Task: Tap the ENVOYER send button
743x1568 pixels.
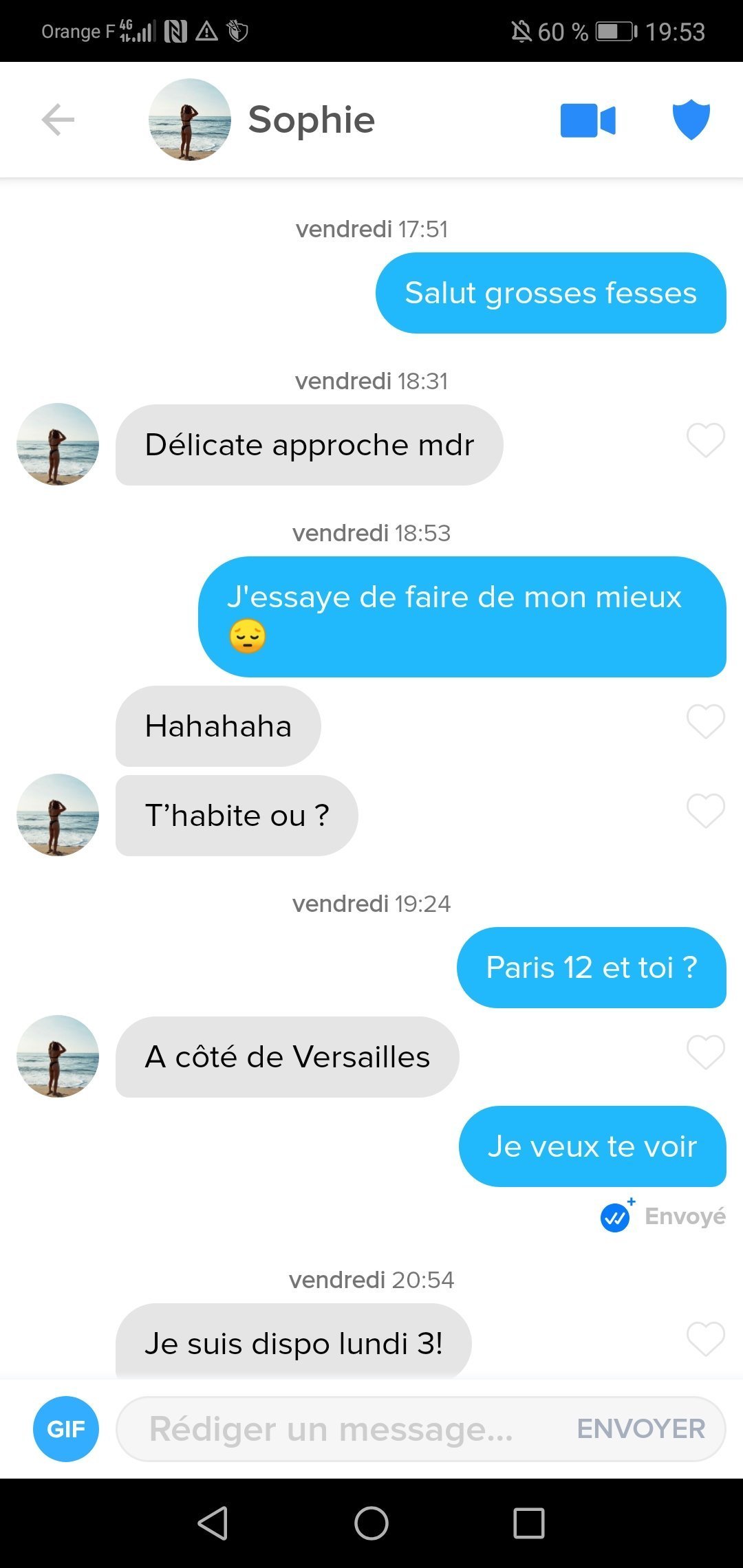Action: pyautogui.click(x=641, y=1429)
